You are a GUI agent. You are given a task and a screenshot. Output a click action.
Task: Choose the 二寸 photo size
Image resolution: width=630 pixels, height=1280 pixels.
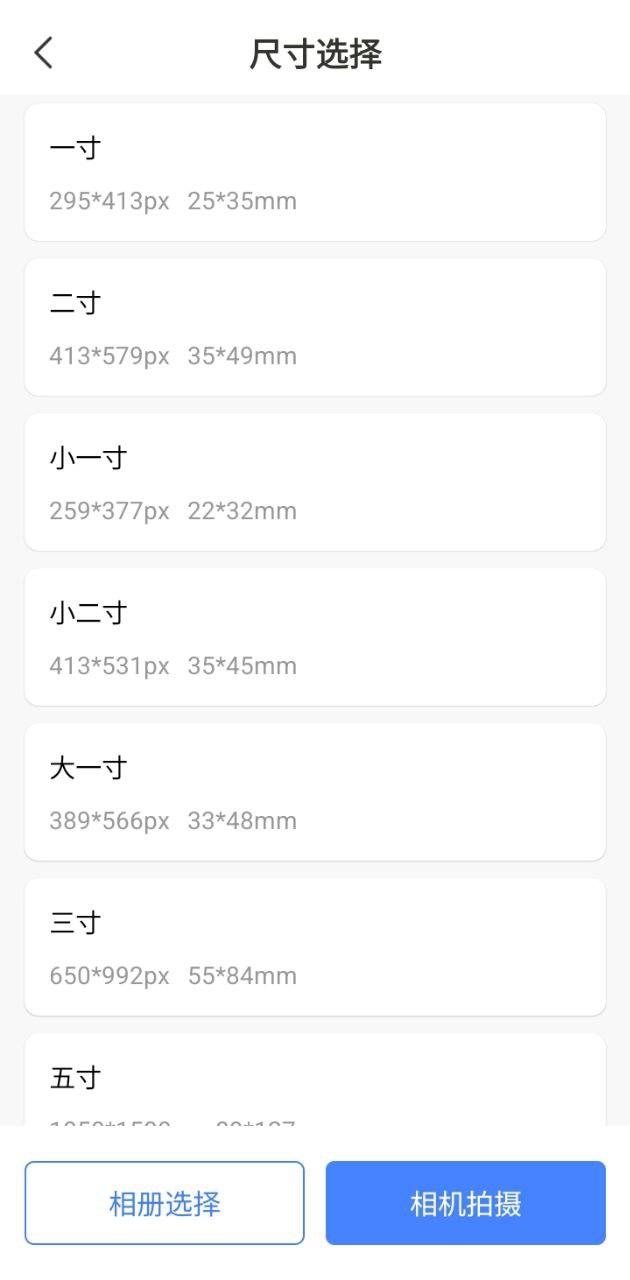tap(315, 327)
